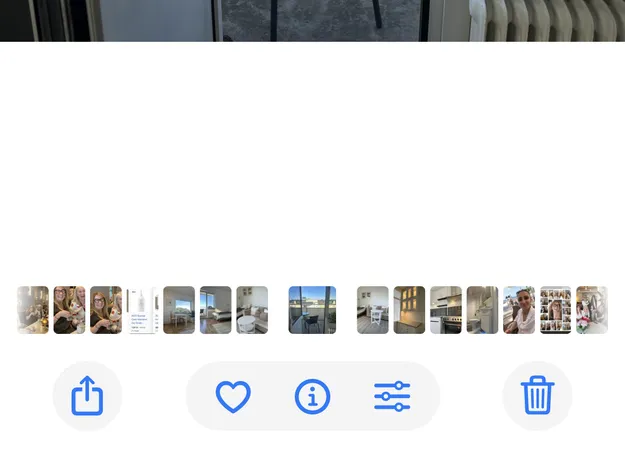The height and width of the screenshot is (460, 625).
Task: Select the selfie thumbnail with blue sky
Action: pyautogui.click(x=519, y=310)
